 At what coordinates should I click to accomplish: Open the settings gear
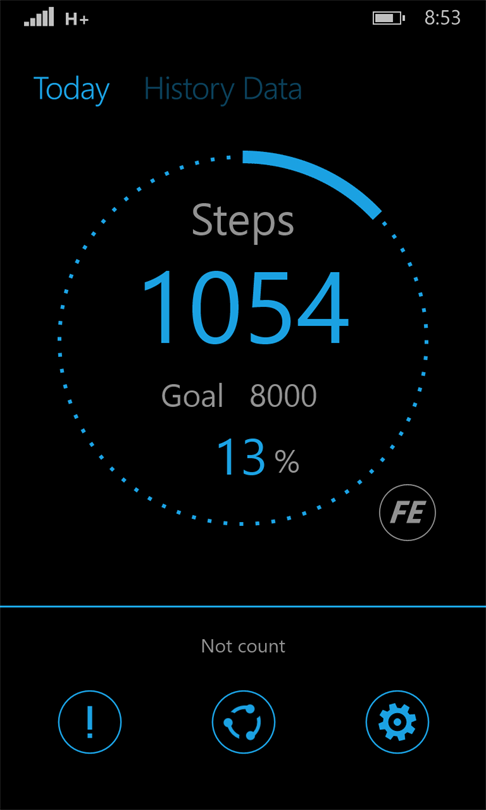pos(397,722)
